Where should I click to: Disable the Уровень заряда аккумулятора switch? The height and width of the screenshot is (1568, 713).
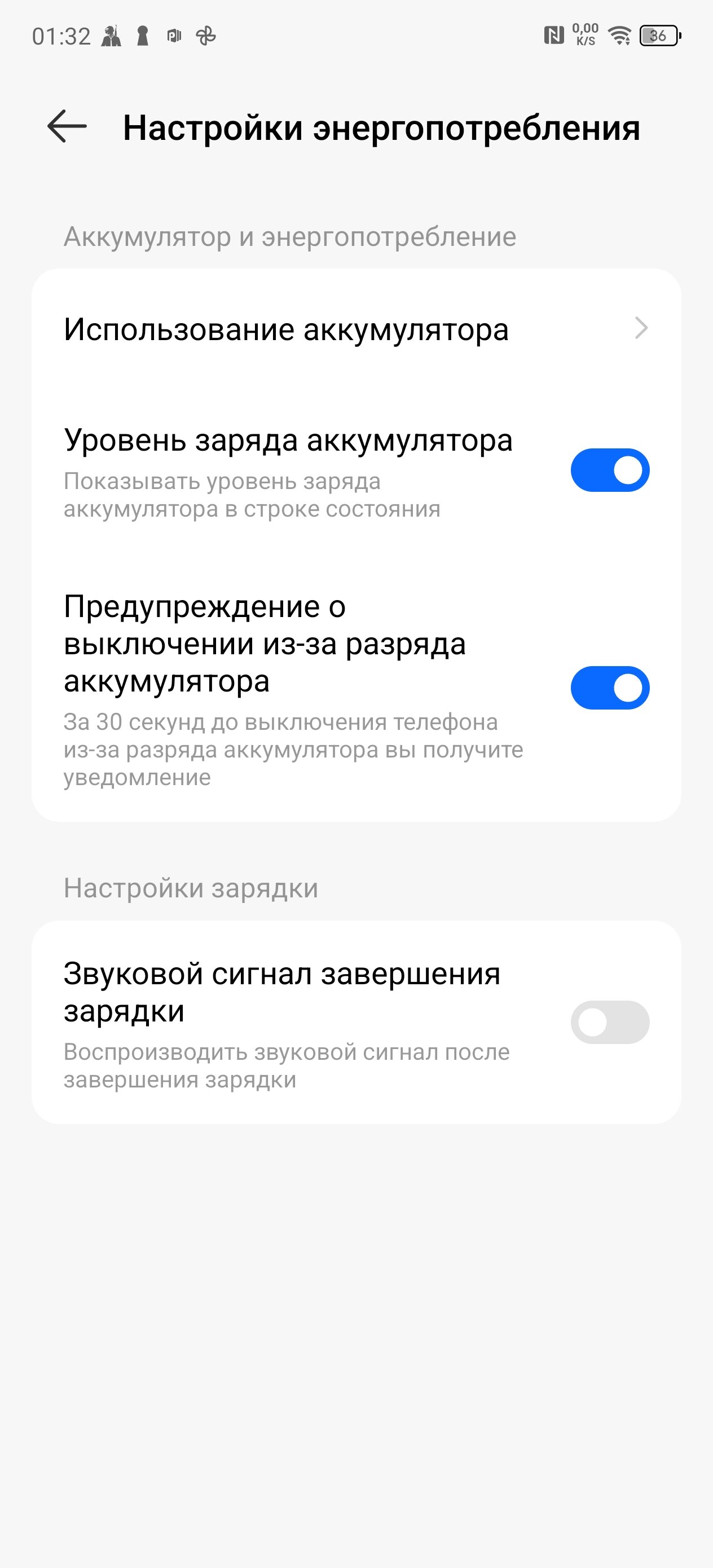609,470
